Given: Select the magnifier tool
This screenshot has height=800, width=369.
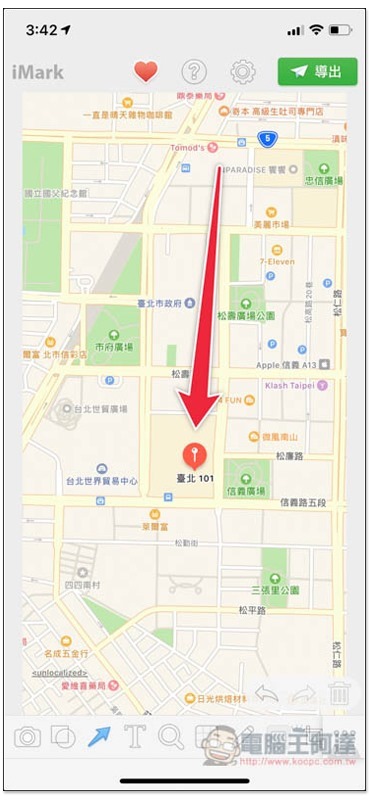Looking at the screenshot, I should [171, 737].
